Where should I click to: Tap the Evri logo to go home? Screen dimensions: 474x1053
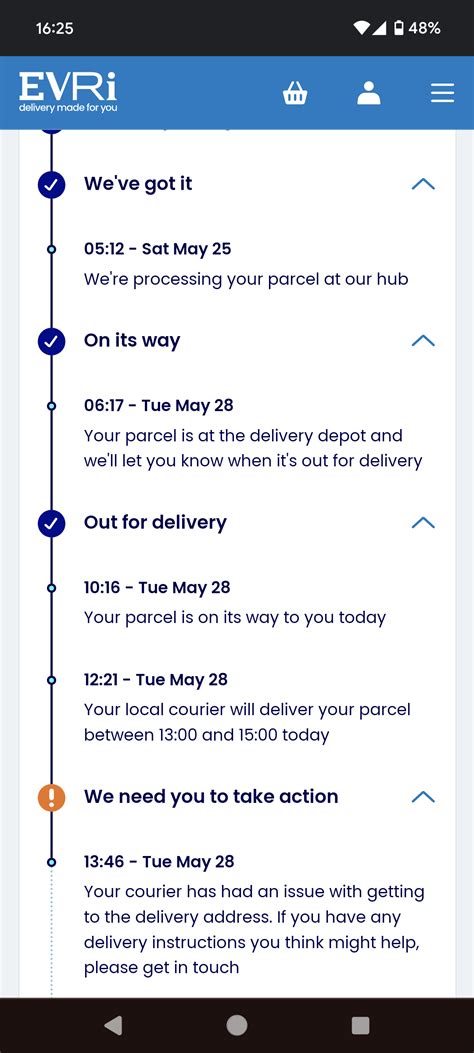pos(68,92)
